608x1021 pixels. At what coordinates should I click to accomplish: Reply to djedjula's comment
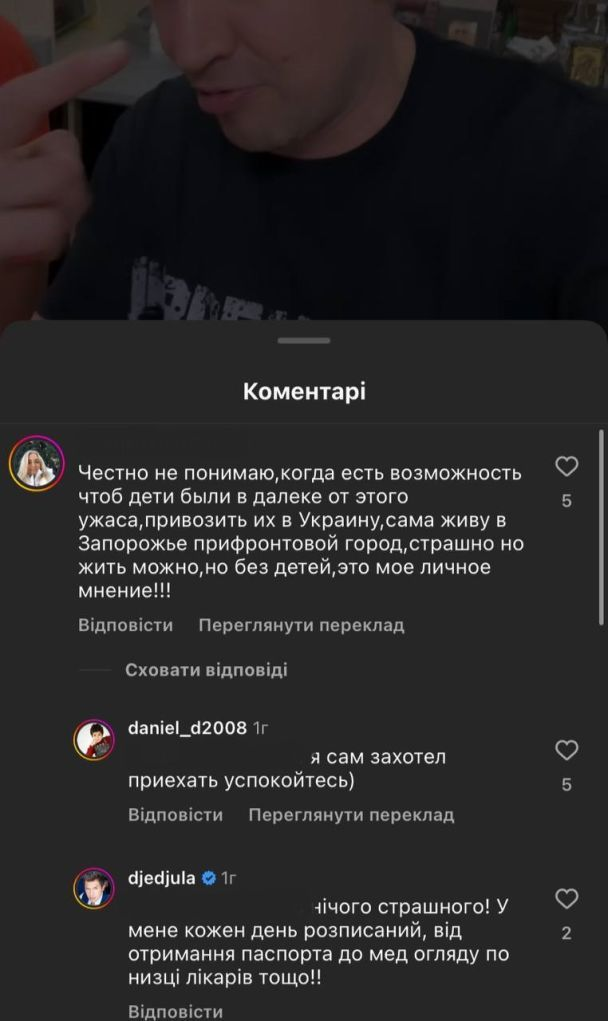click(176, 1011)
